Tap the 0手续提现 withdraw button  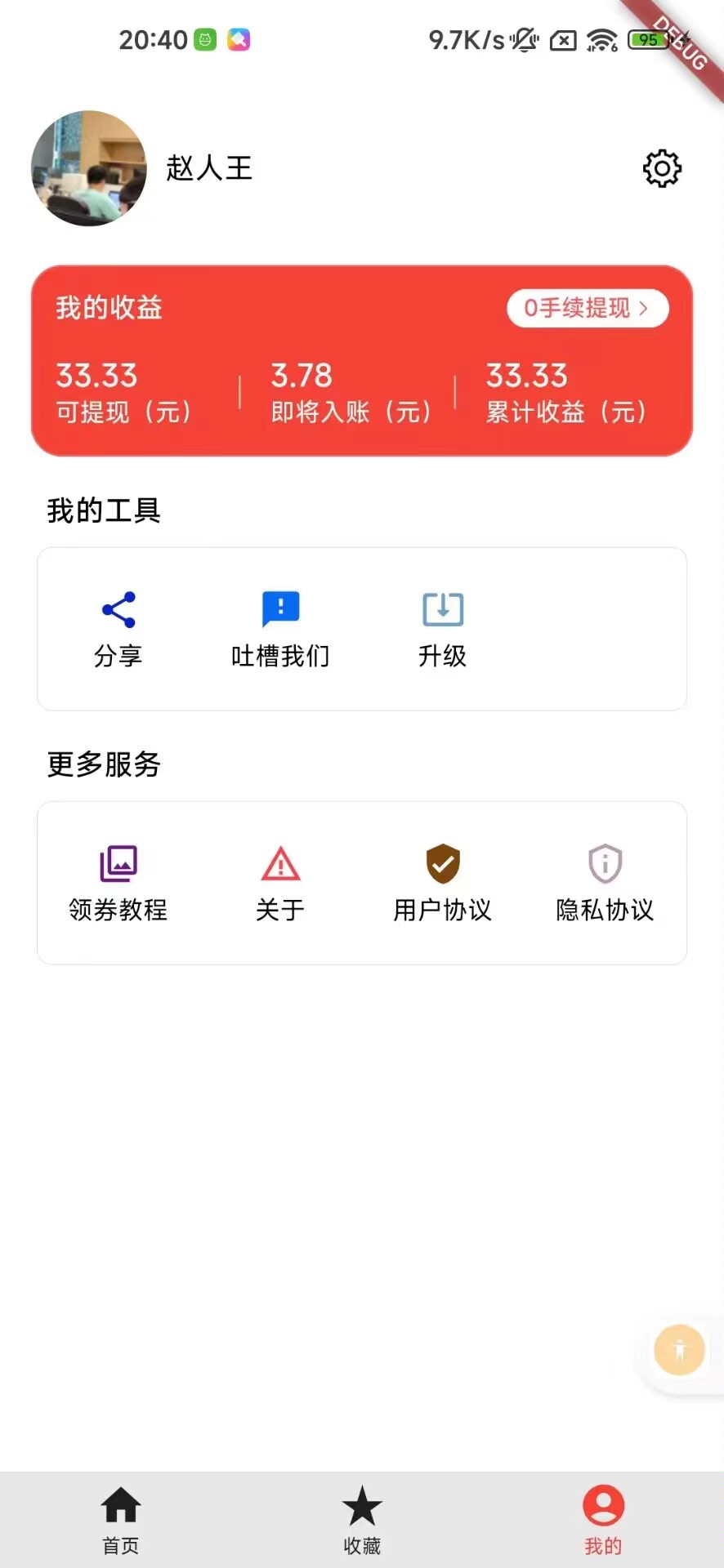[x=586, y=308]
